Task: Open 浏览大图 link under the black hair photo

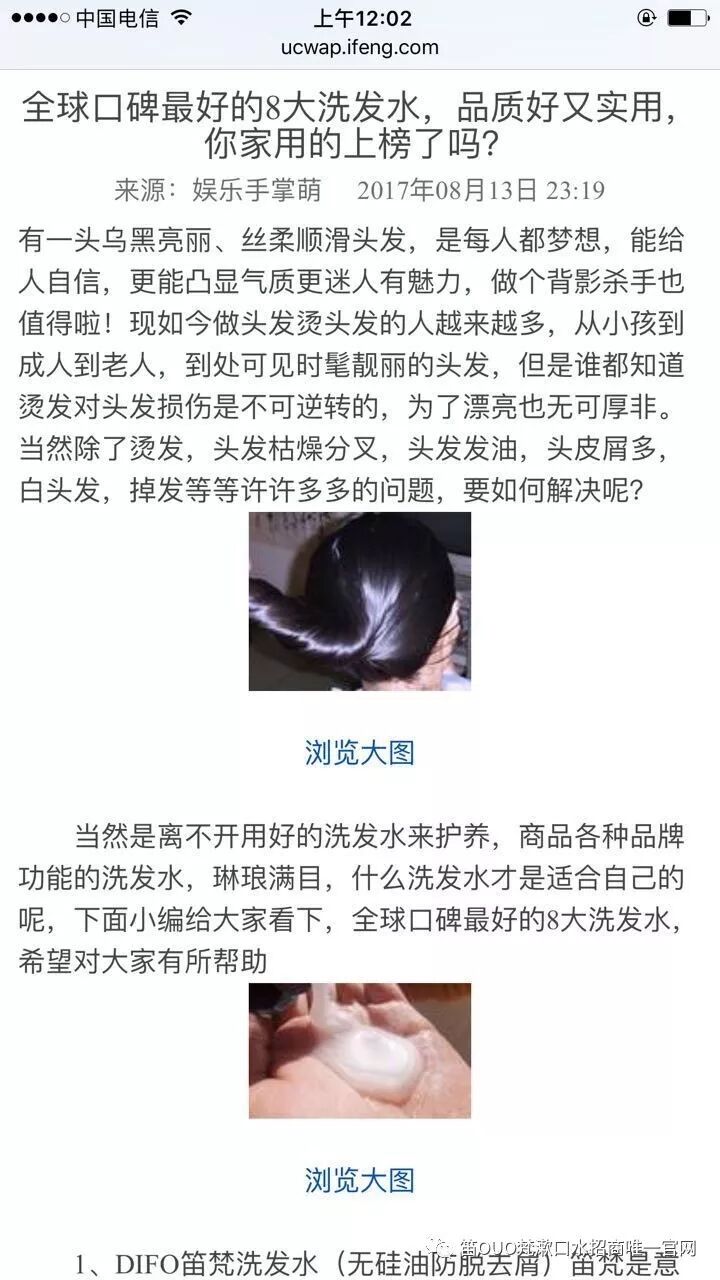Action: pos(360,752)
